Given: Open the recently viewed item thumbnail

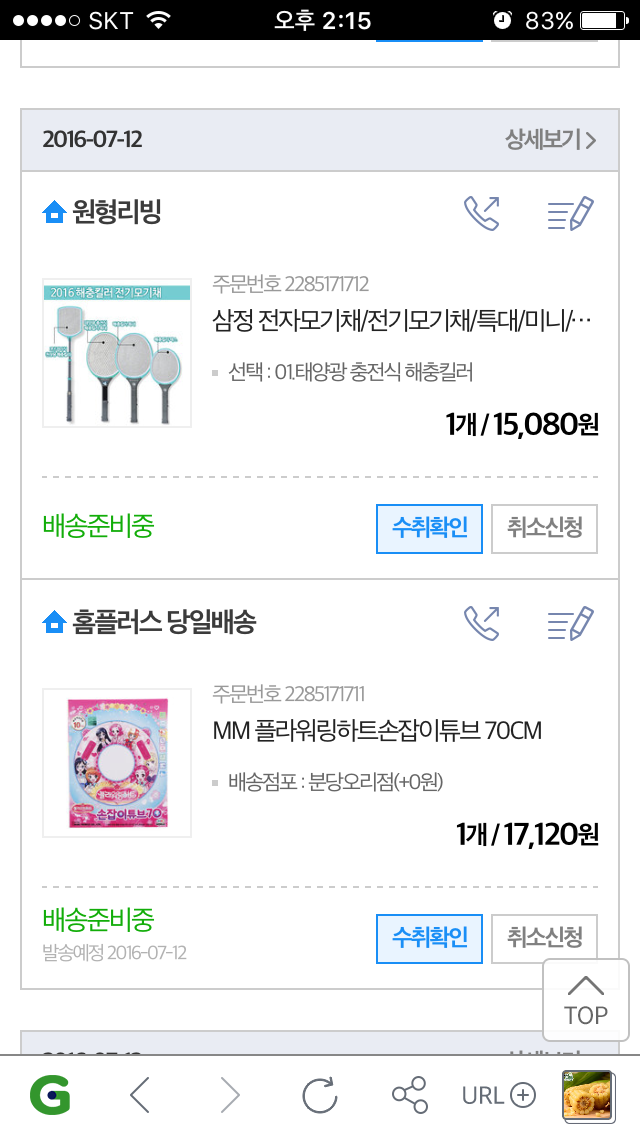Looking at the screenshot, I should pyautogui.click(x=585, y=1096).
